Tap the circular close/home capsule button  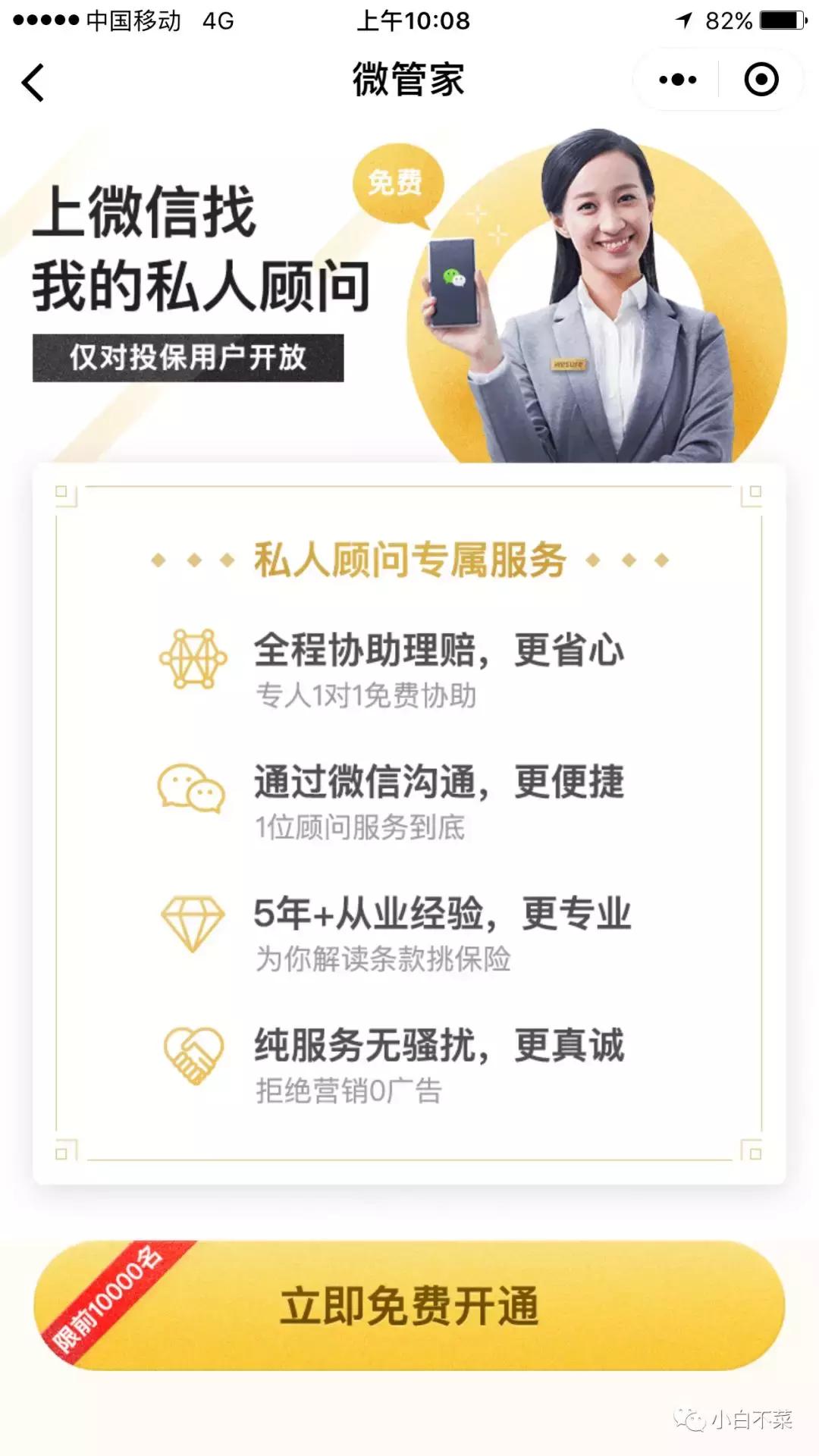pyautogui.click(x=762, y=79)
